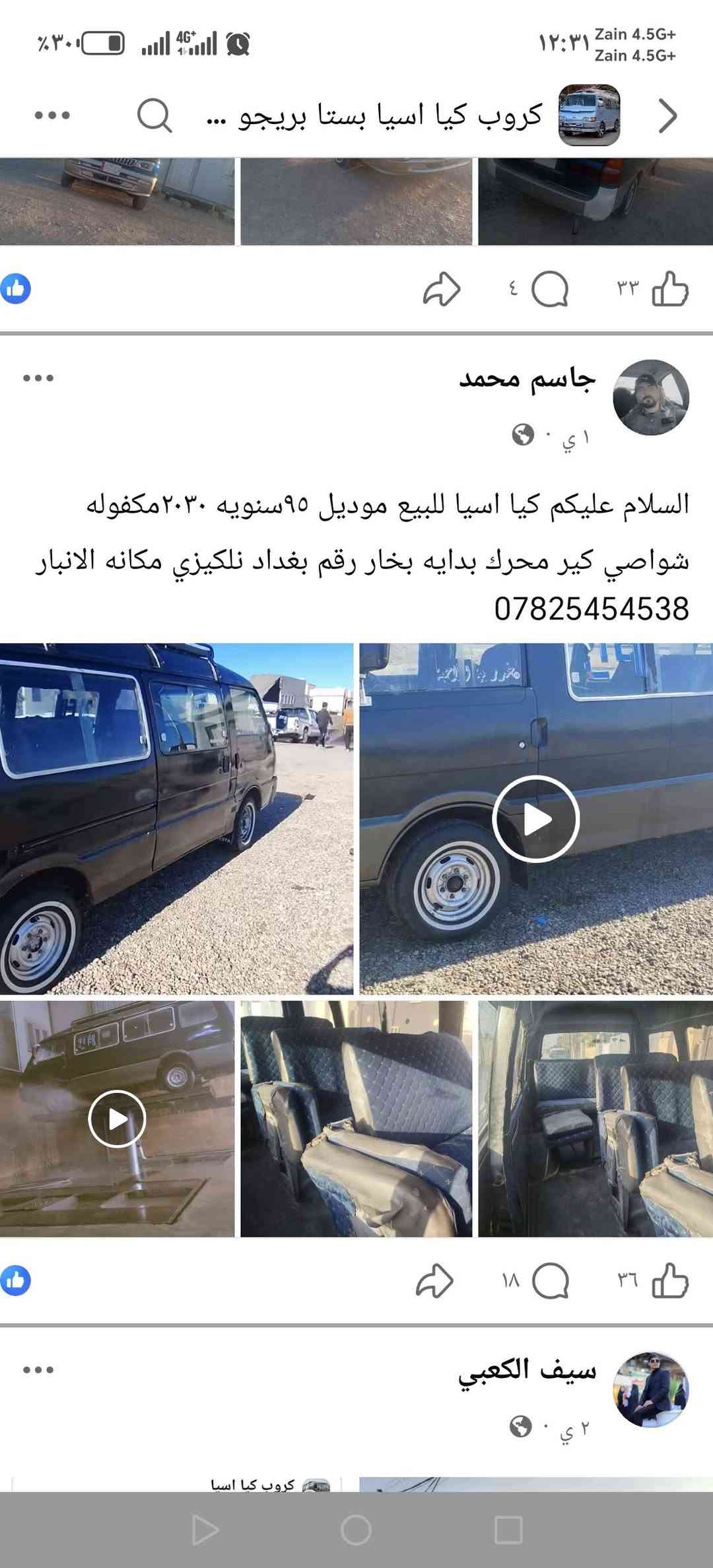Like the post with 33 likes
Image resolution: width=713 pixels, height=1568 pixels.
(x=669, y=289)
